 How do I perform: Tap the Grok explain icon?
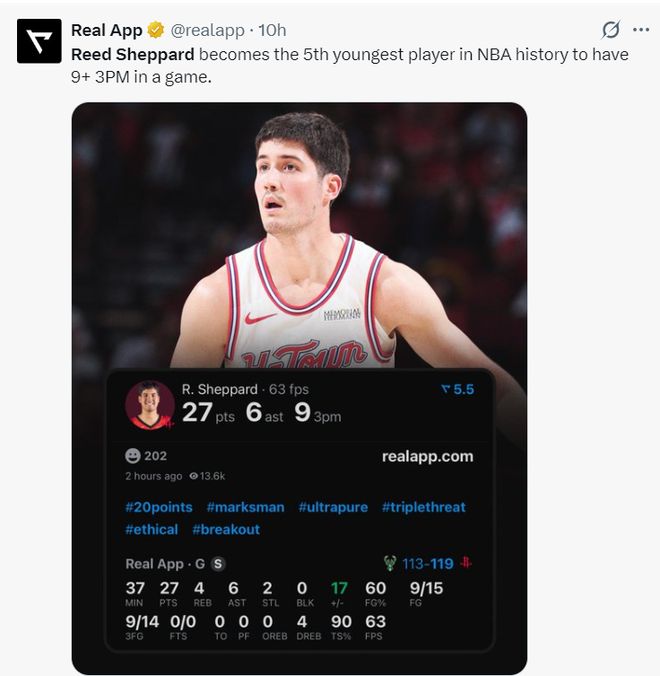coord(610,29)
